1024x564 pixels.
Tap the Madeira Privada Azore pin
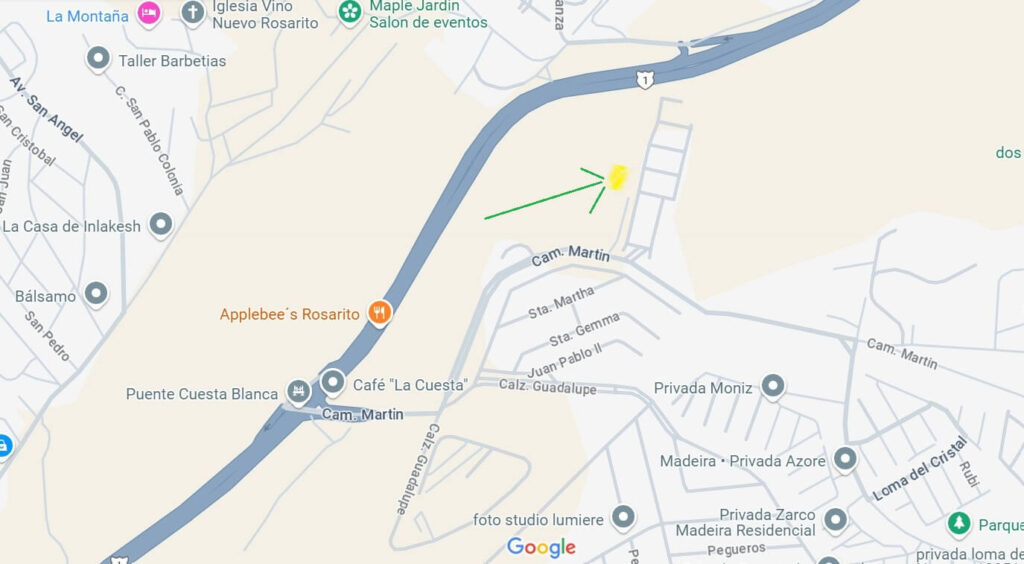coord(845,460)
